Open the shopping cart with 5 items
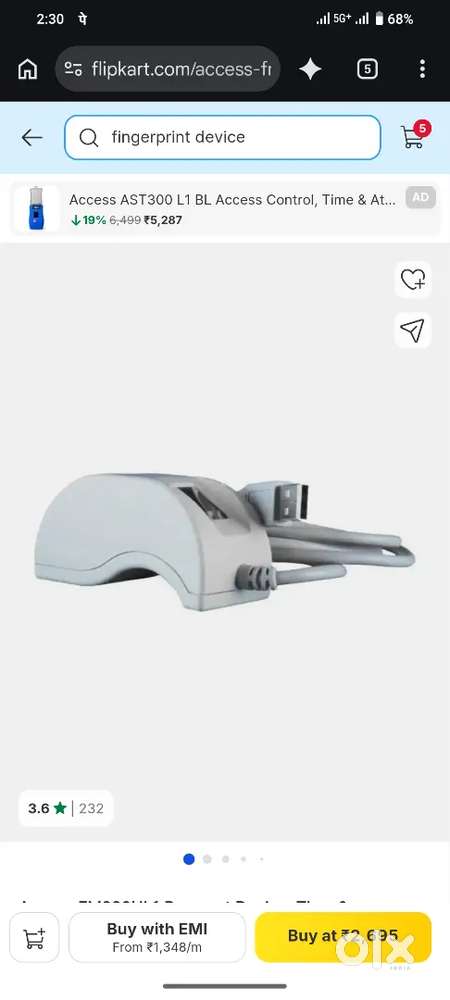450x1000 pixels. tap(415, 135)
